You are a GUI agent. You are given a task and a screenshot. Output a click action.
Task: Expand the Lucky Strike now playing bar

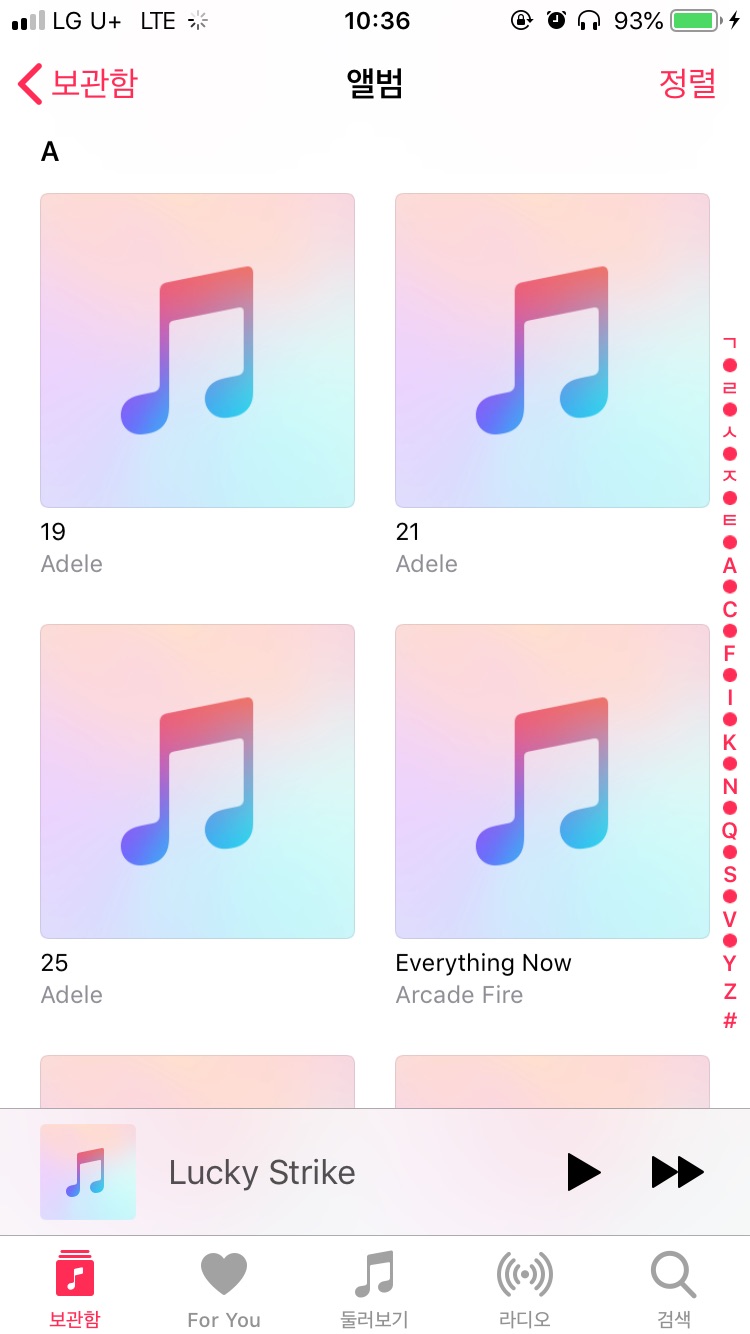[262, 1172]
